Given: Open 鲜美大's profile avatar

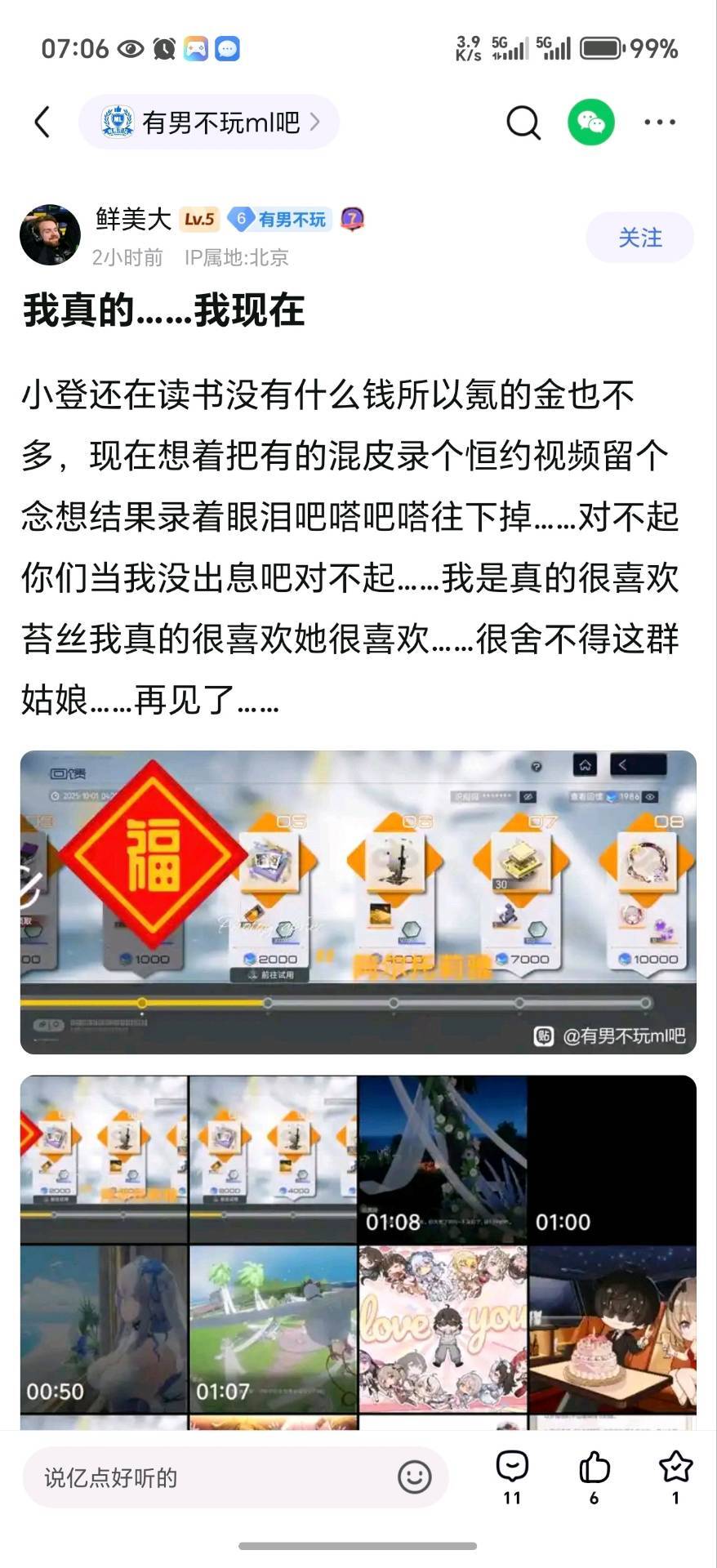Looking at the screenshot, I should point(50,235).
